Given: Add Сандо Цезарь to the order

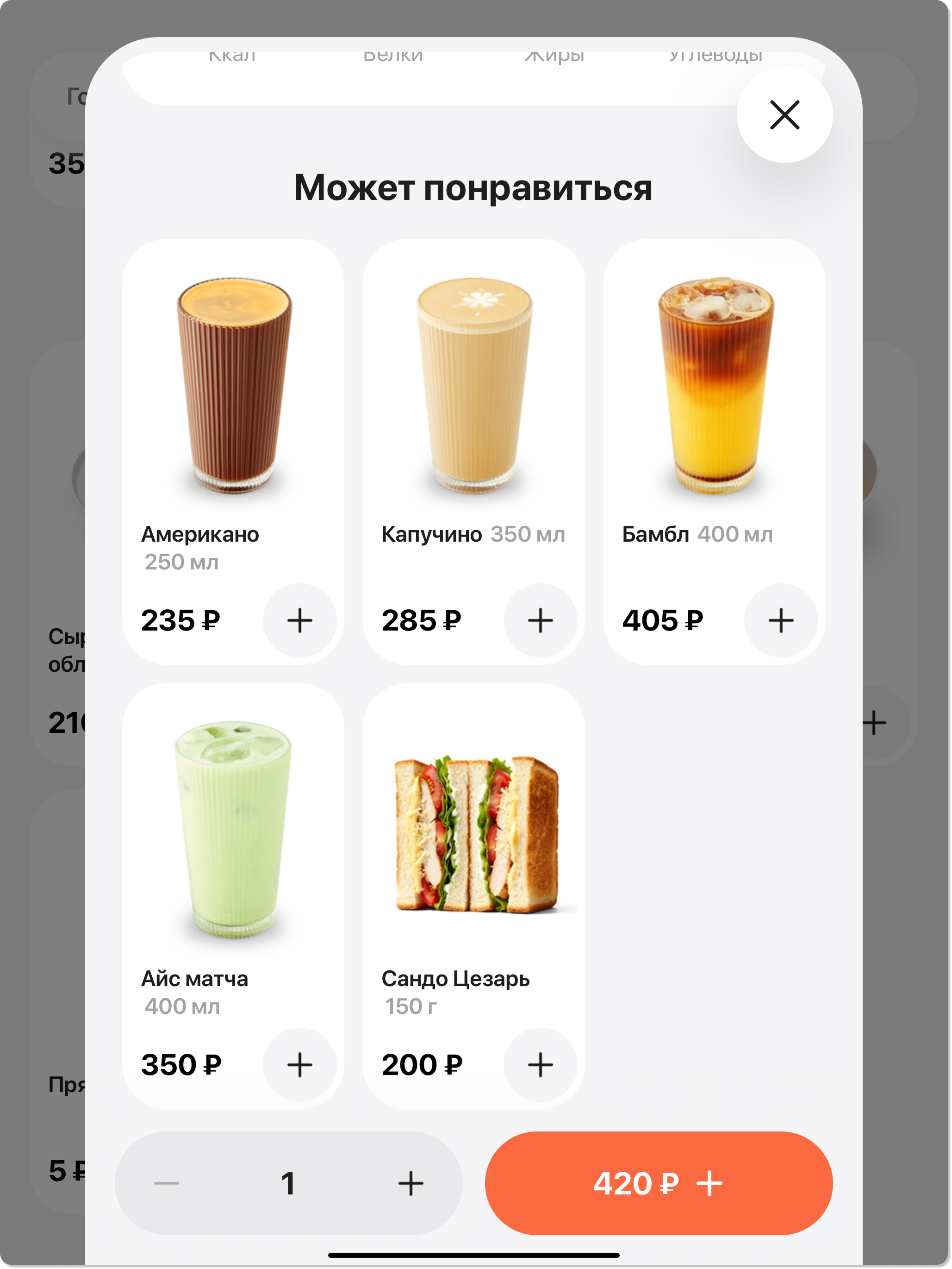Looking at the screenshot, I should coord(540,1065).
